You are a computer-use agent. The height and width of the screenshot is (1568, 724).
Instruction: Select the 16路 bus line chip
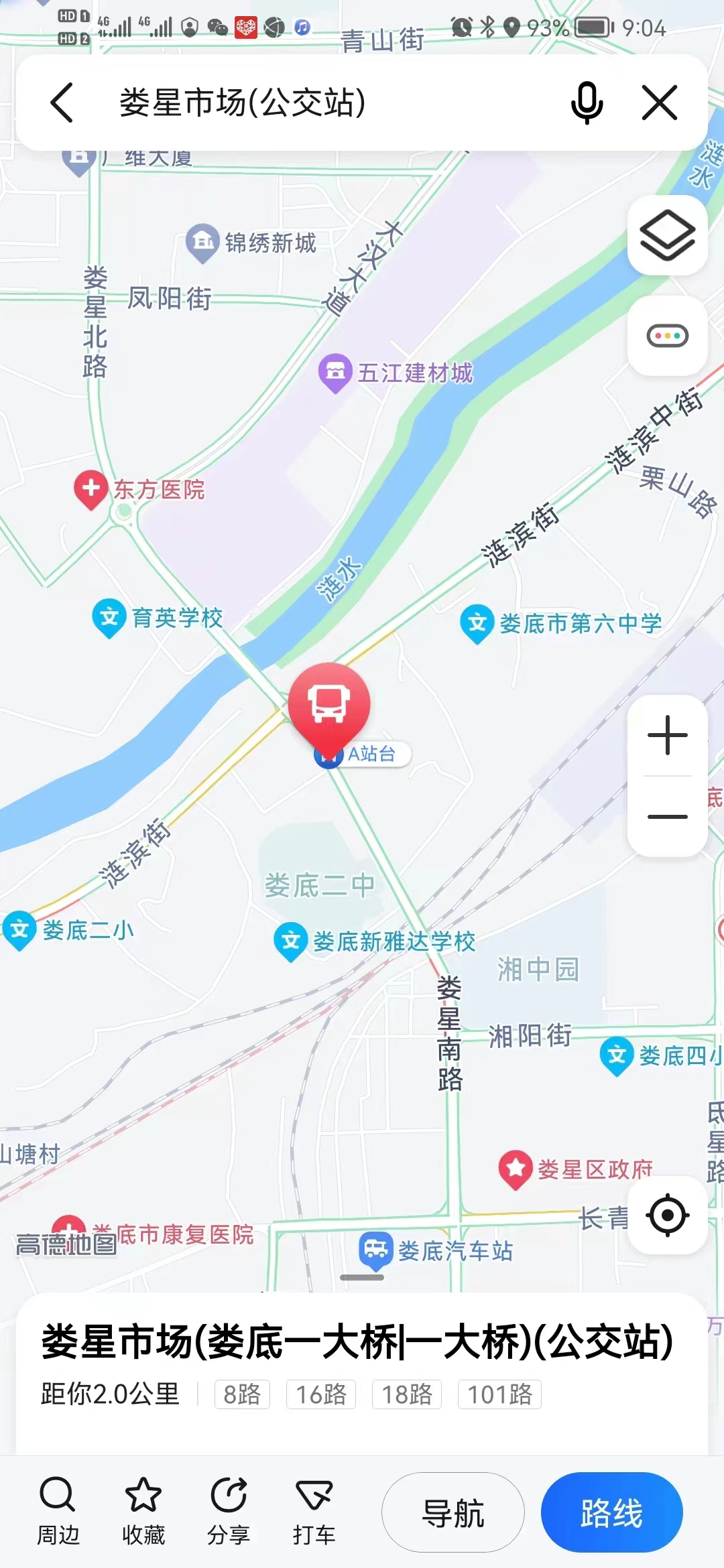point(321,1394)
